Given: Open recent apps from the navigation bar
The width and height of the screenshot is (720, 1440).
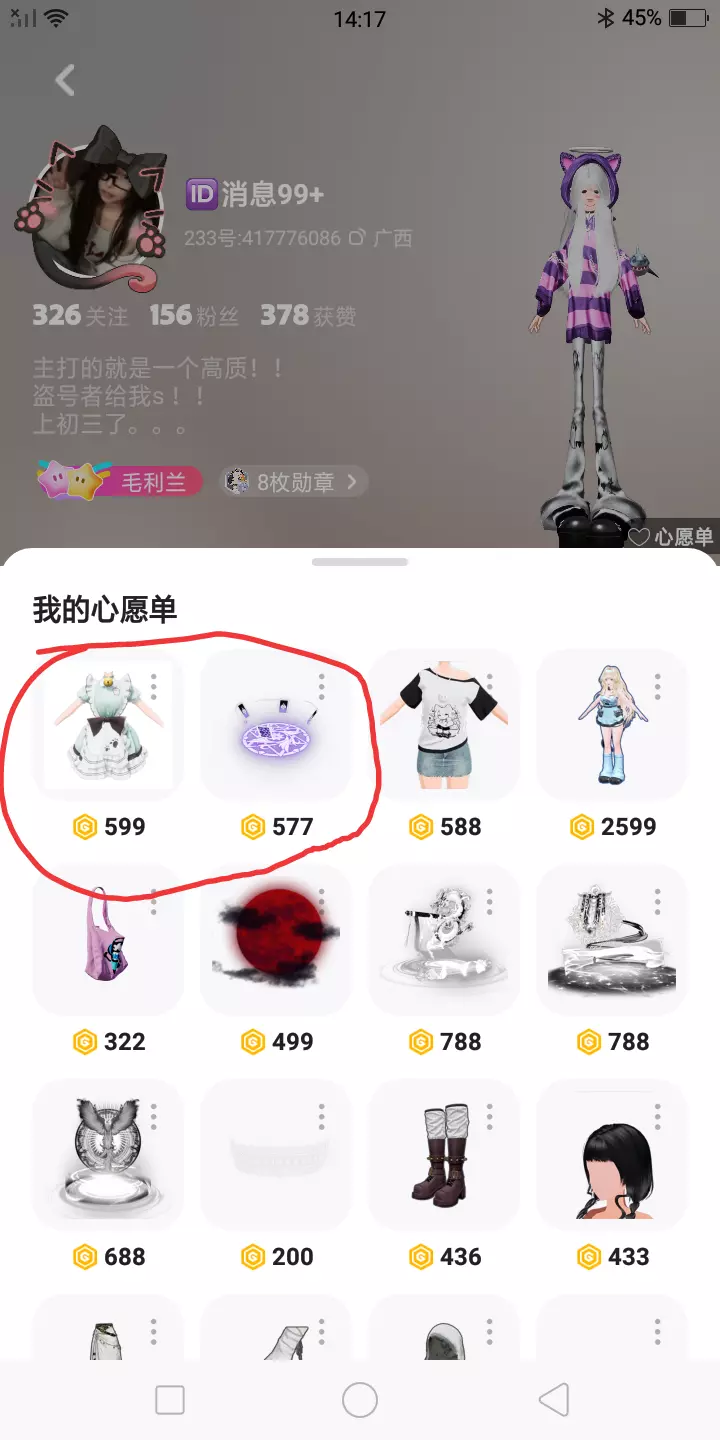Looking at the screenshot, I should [170, 1400].
